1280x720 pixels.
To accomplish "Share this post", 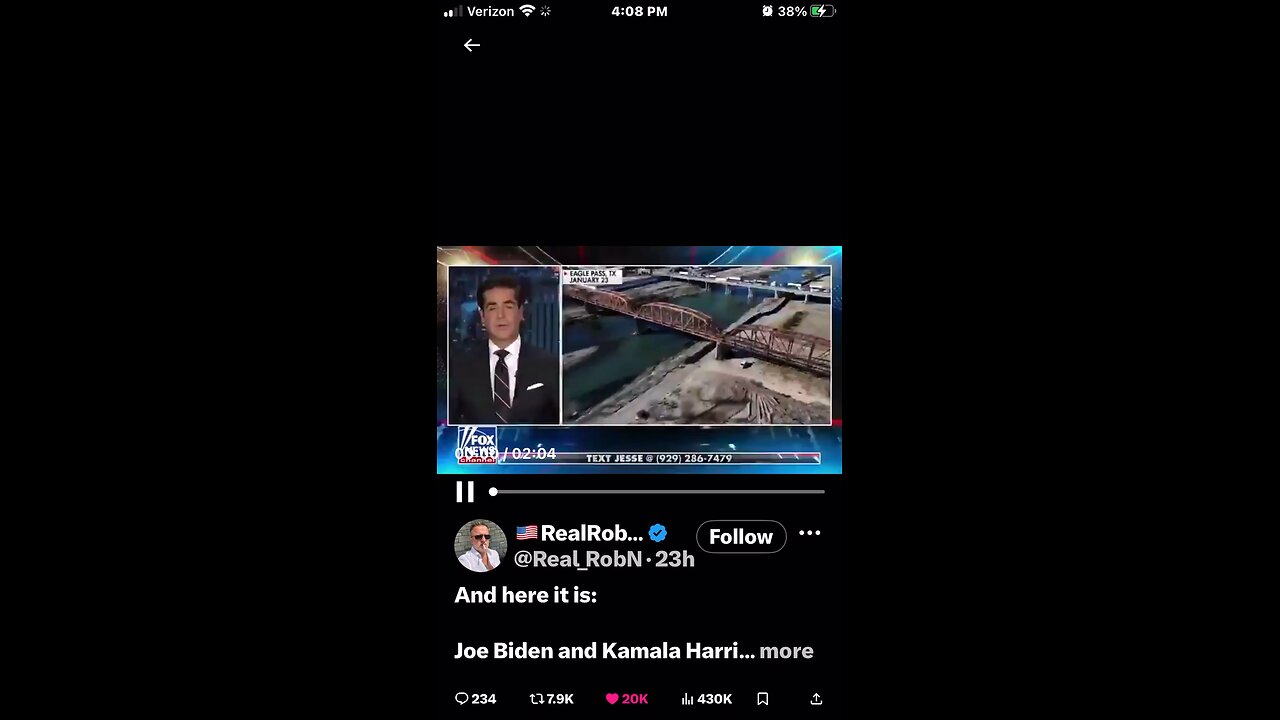I will click(x=816, y=699).
